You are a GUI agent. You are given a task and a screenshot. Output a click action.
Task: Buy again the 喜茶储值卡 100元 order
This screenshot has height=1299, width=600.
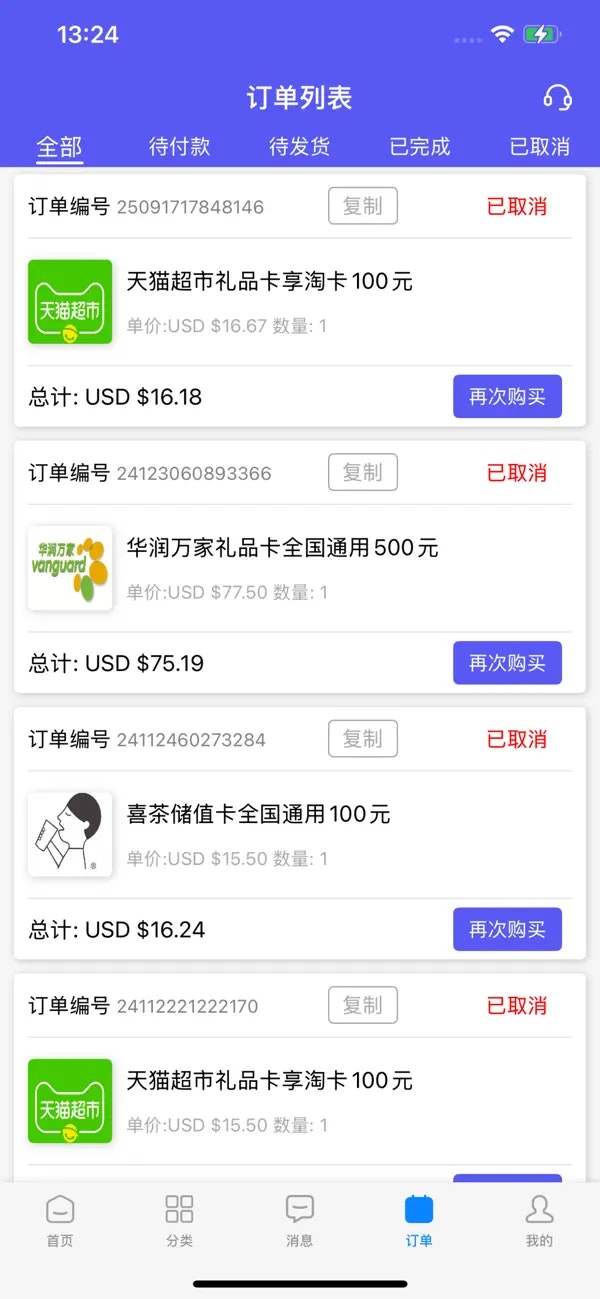point(507,929)
